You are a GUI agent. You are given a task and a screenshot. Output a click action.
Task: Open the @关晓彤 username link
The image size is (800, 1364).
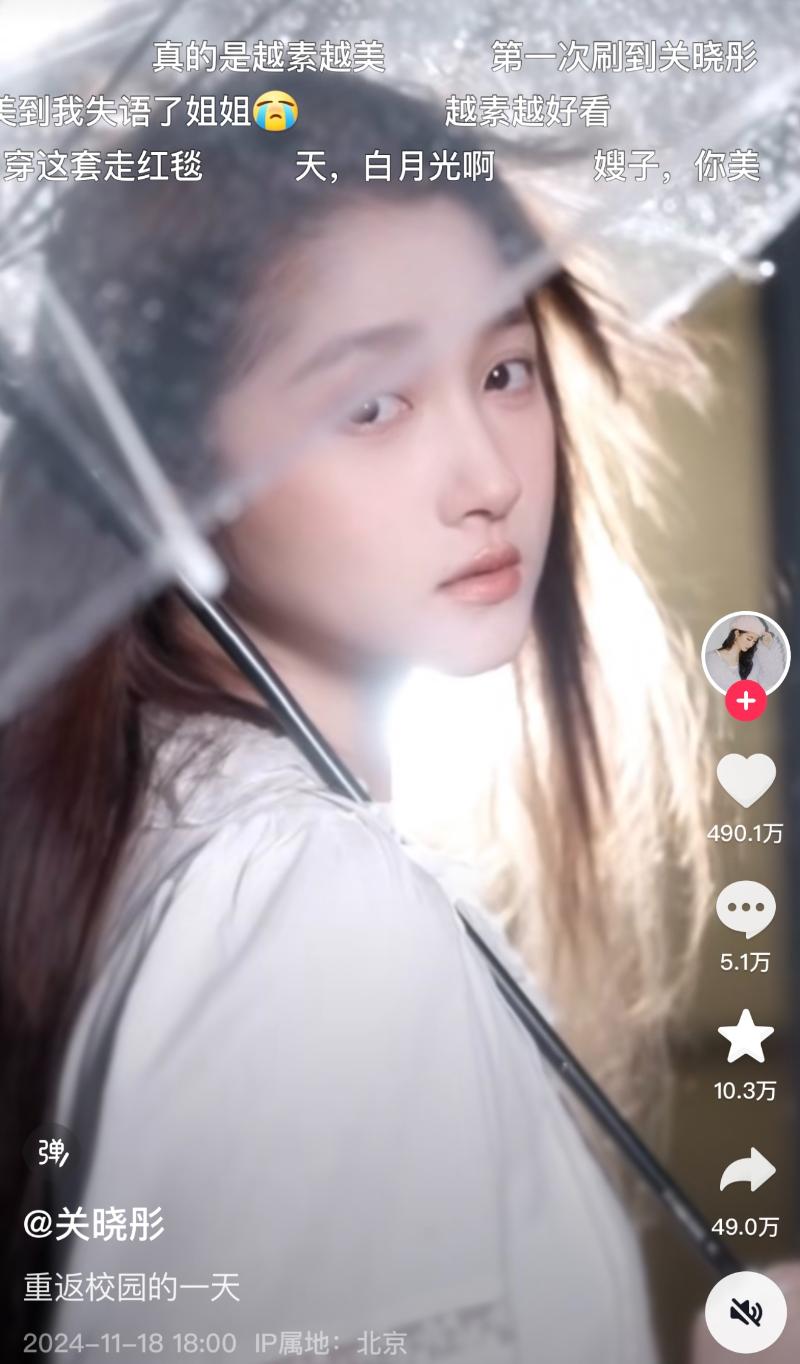[x=94, y=1223]
